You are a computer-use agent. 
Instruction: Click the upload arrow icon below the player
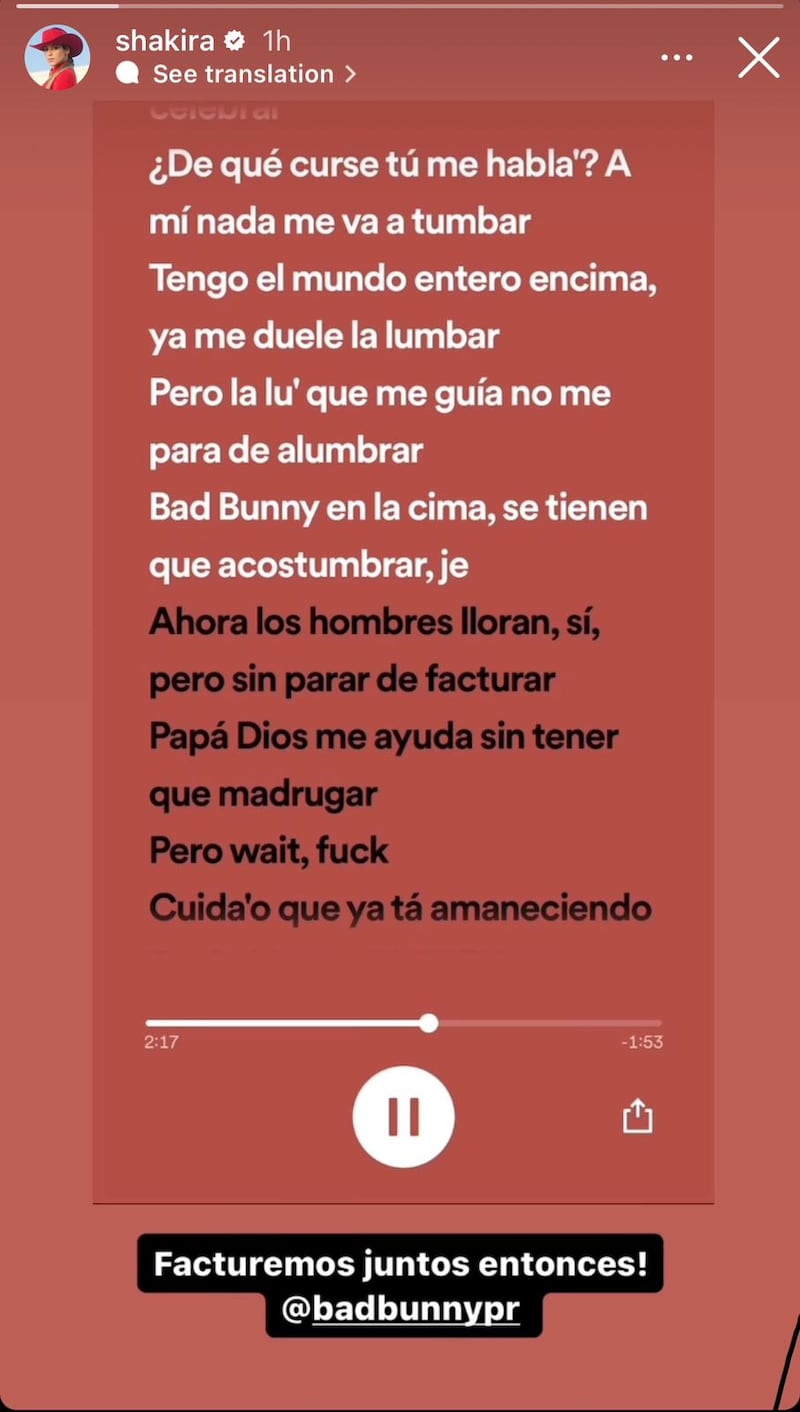point(637,1117)
